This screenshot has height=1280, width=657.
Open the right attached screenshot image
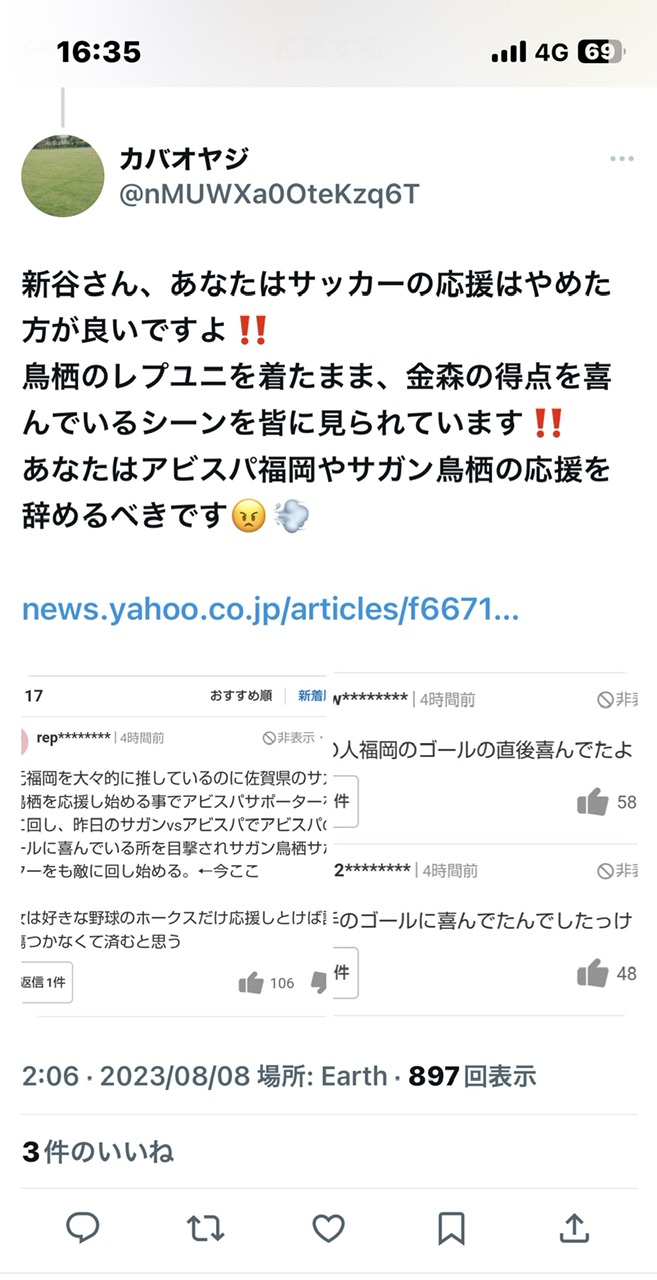coord(484,845)
